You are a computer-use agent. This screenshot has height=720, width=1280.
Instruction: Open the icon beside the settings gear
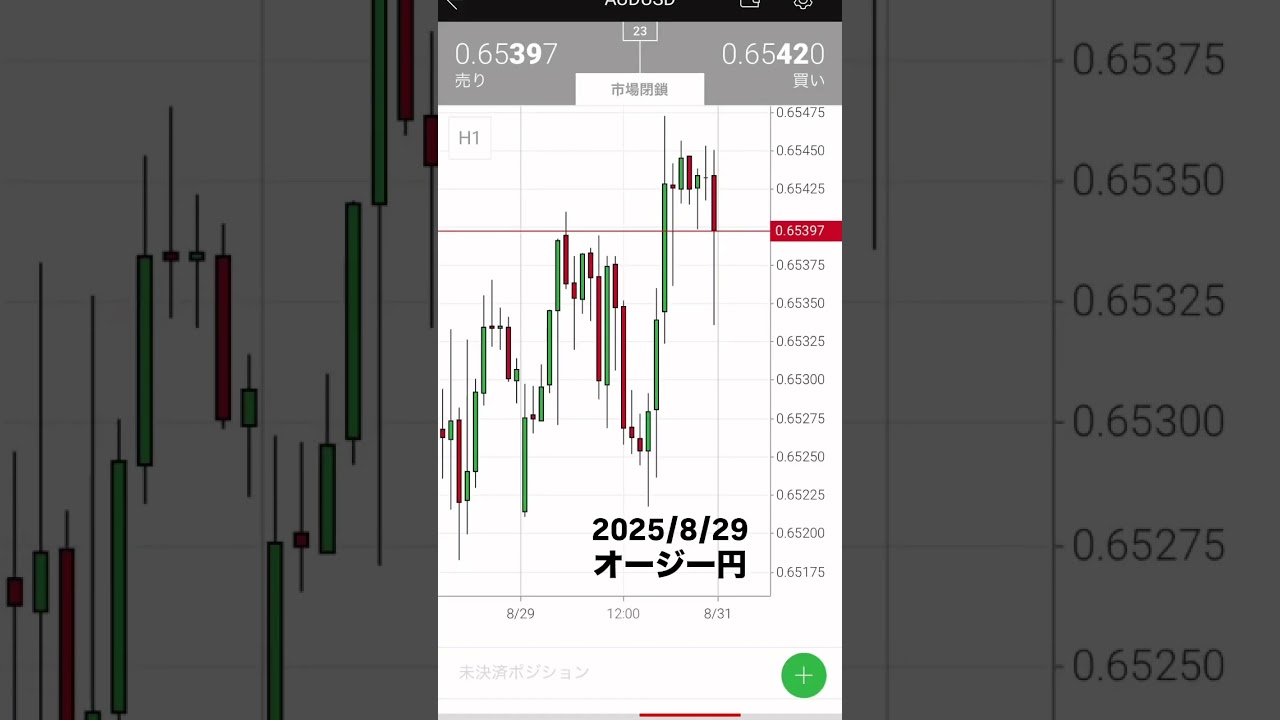750,4
